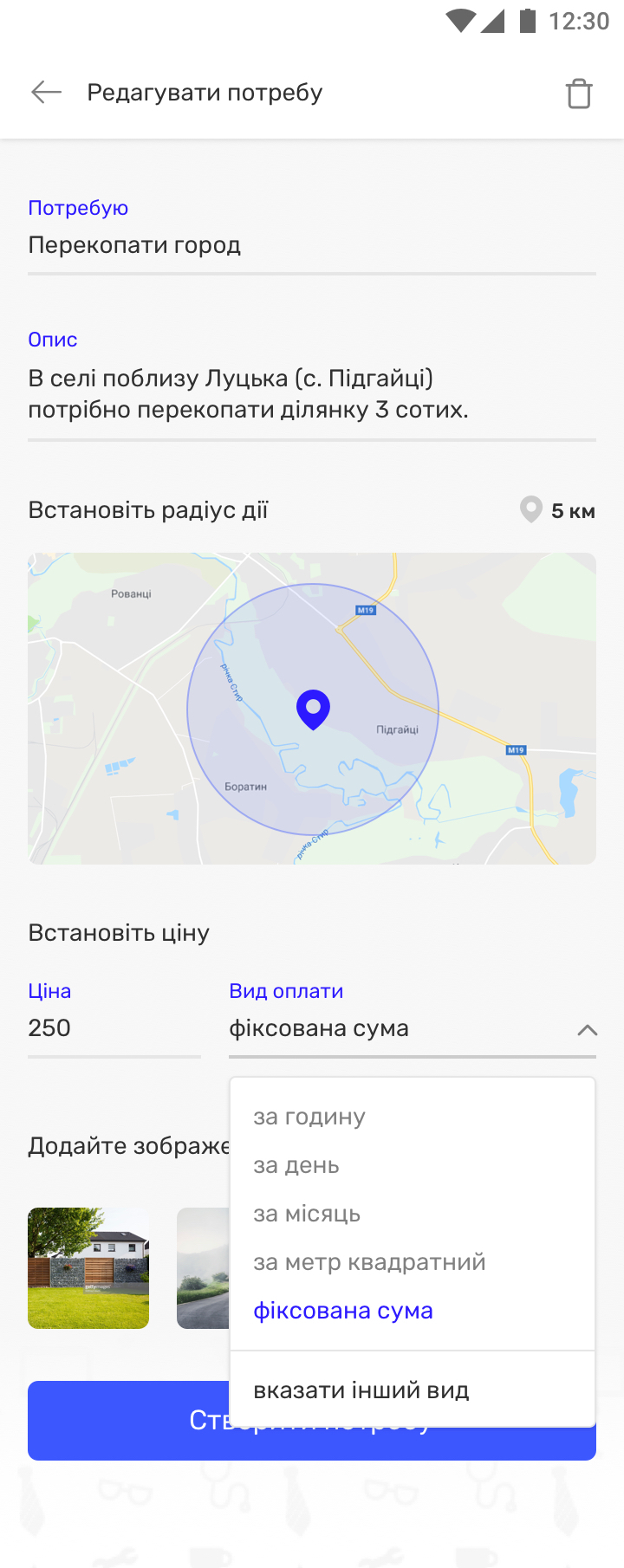Delete this need with the trash icon

578,93
